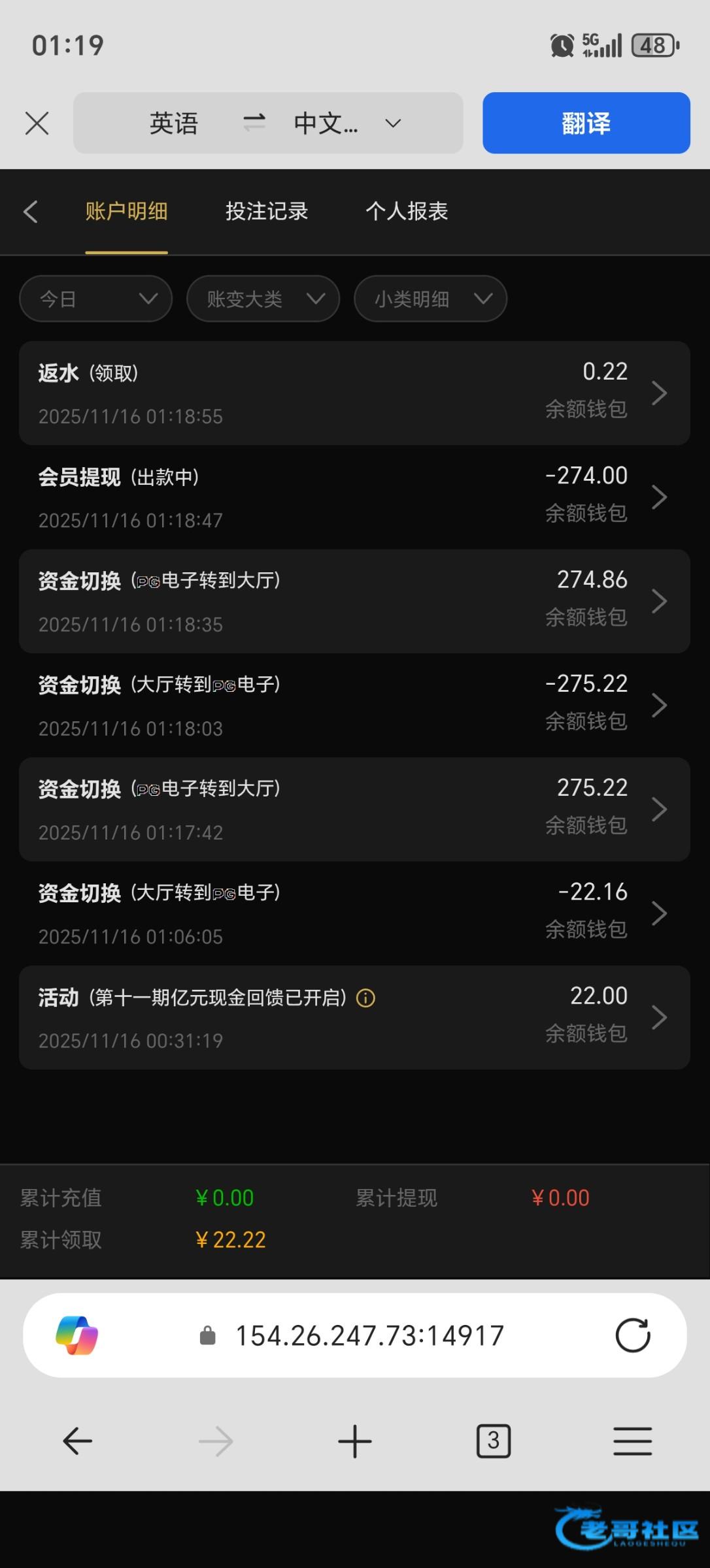Screen dimensions: 710x1568
Task: Expand the 账变大类 filter
Action: click(x=263, y=299)
